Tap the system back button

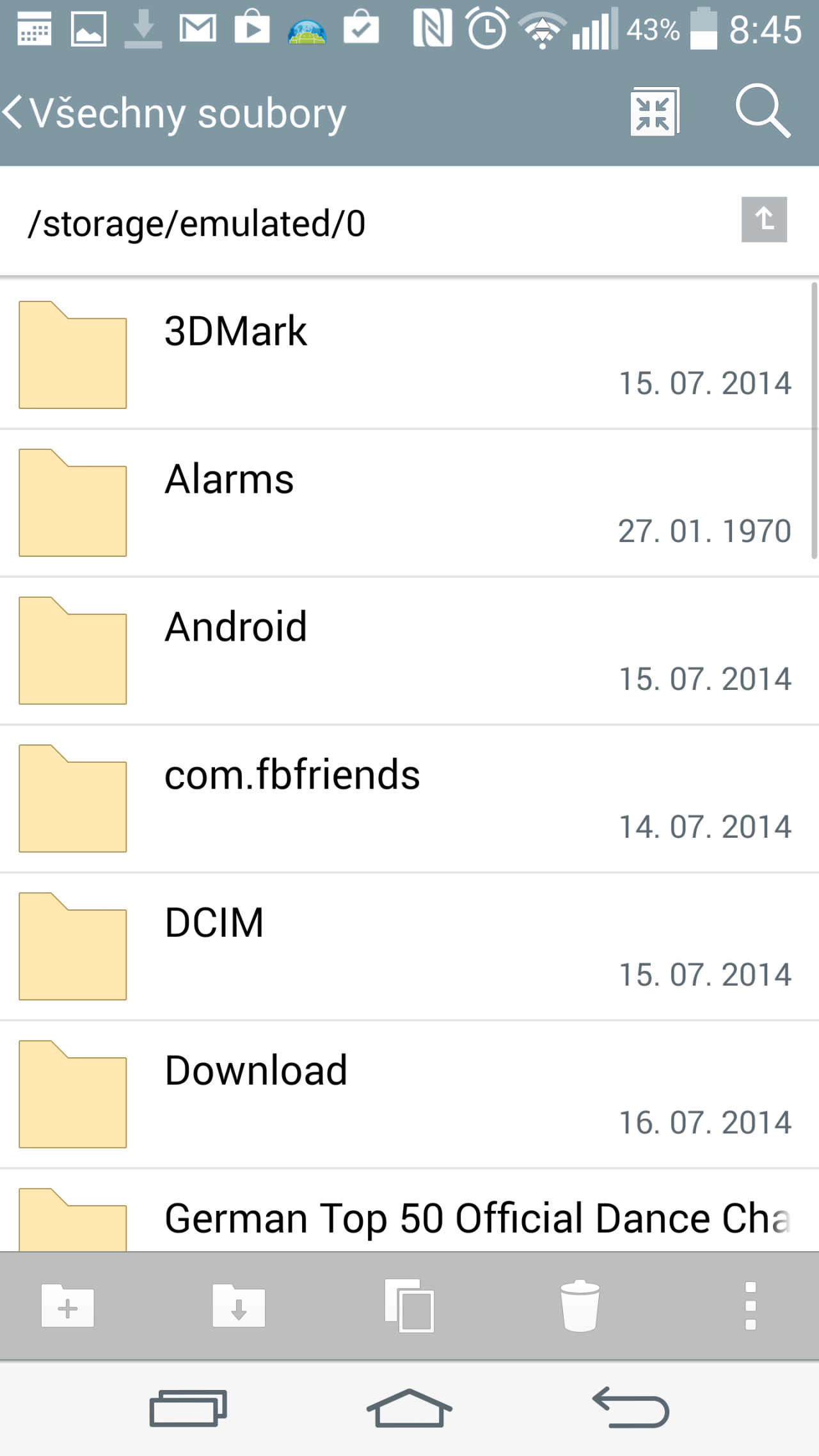(x=631, y=1408)
